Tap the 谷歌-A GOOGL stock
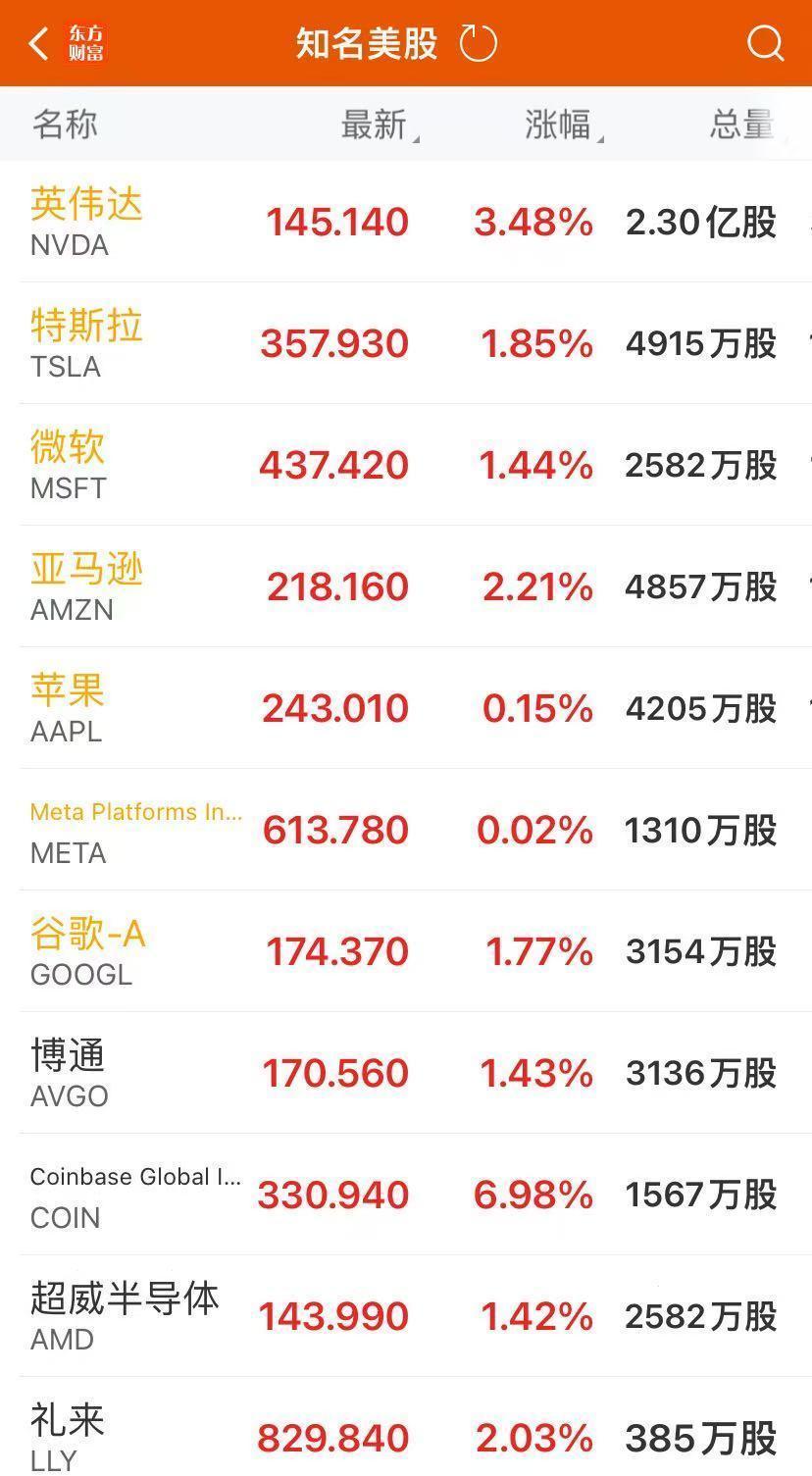The height and width of the screenshot is (1476, 812). [x=294, y=950]
